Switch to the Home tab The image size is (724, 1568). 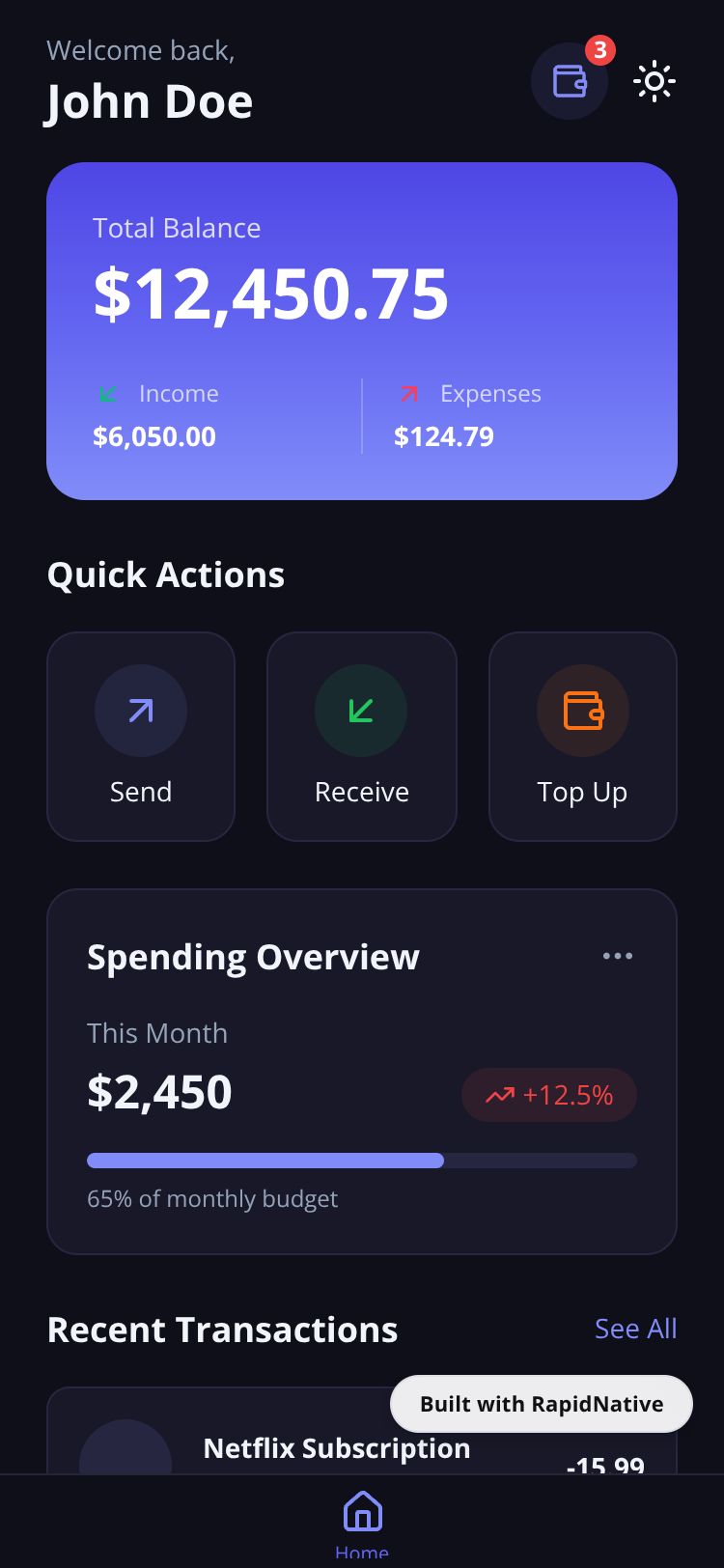coord(362,1521)
